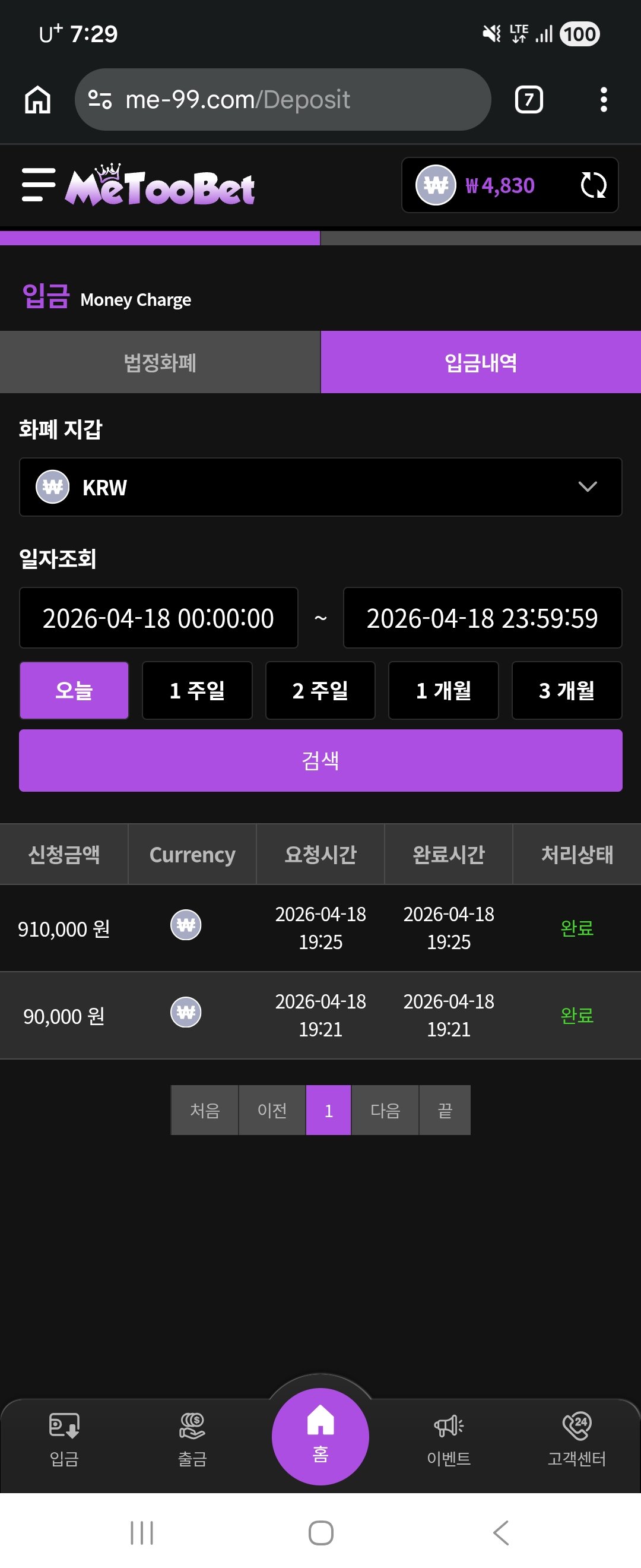Open the browser overflow menu
The image size is (641, 1568).
pyautogui.click(x=603, y=100)
